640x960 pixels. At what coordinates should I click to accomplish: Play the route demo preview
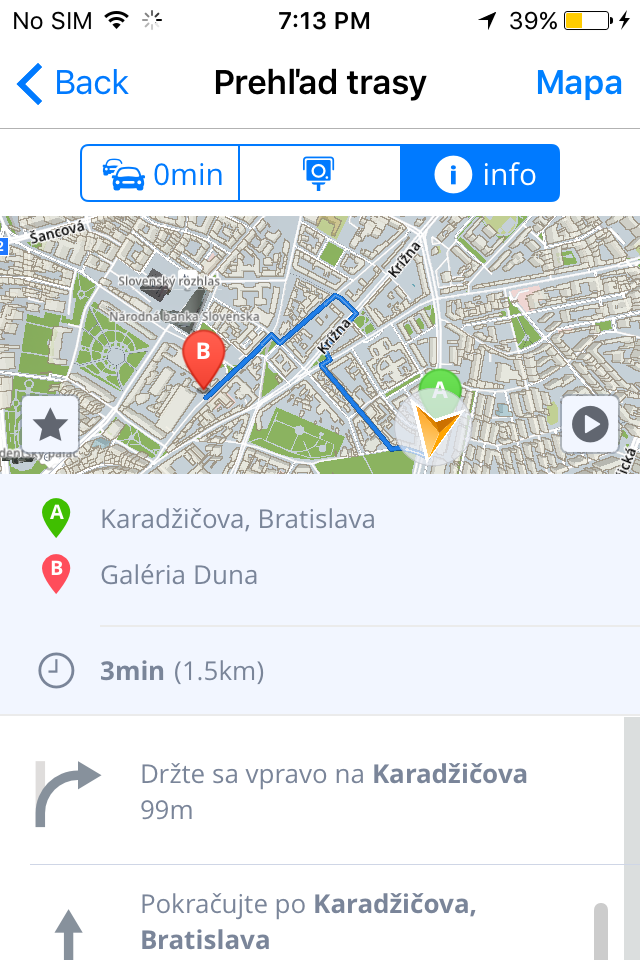coord(590,425)
